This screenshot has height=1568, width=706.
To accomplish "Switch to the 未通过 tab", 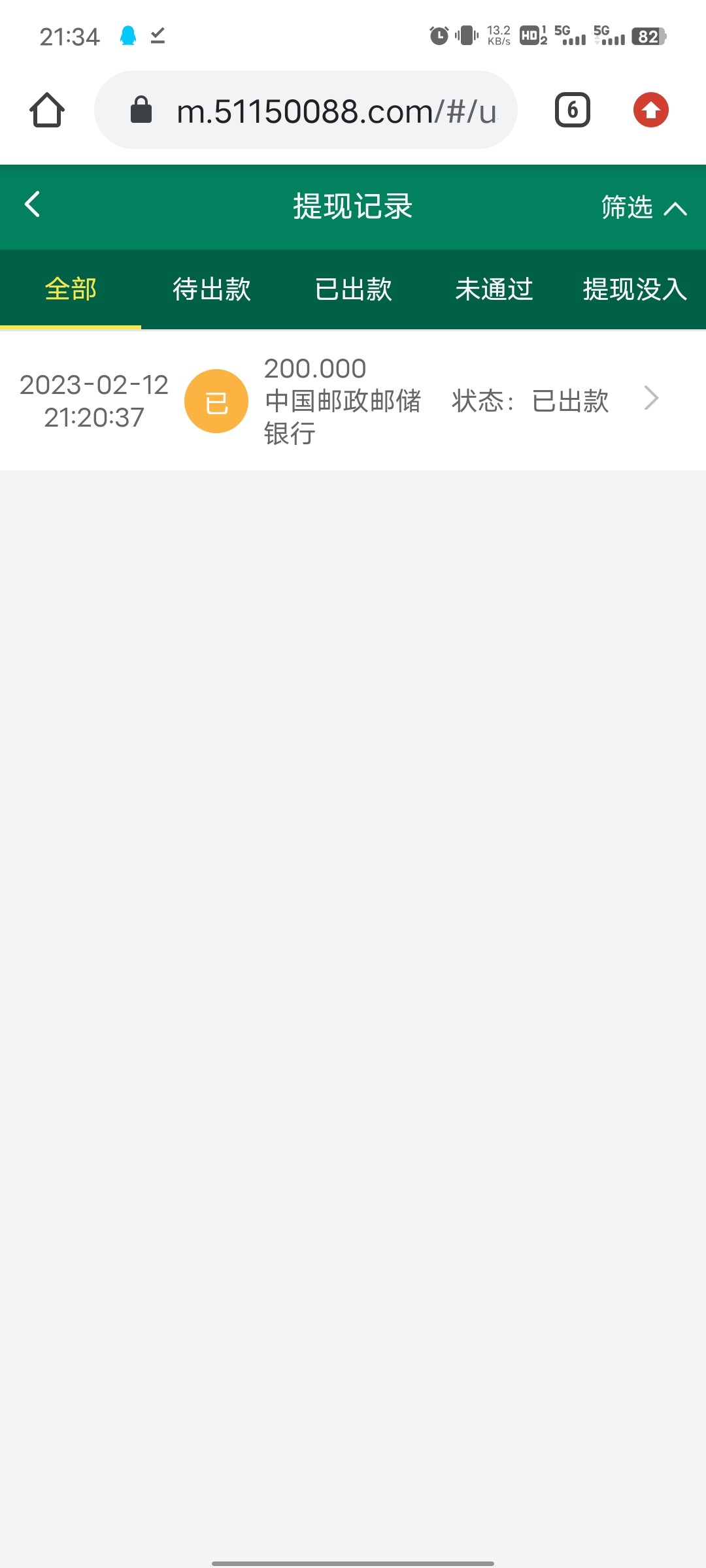I will [x=494, y=289].
